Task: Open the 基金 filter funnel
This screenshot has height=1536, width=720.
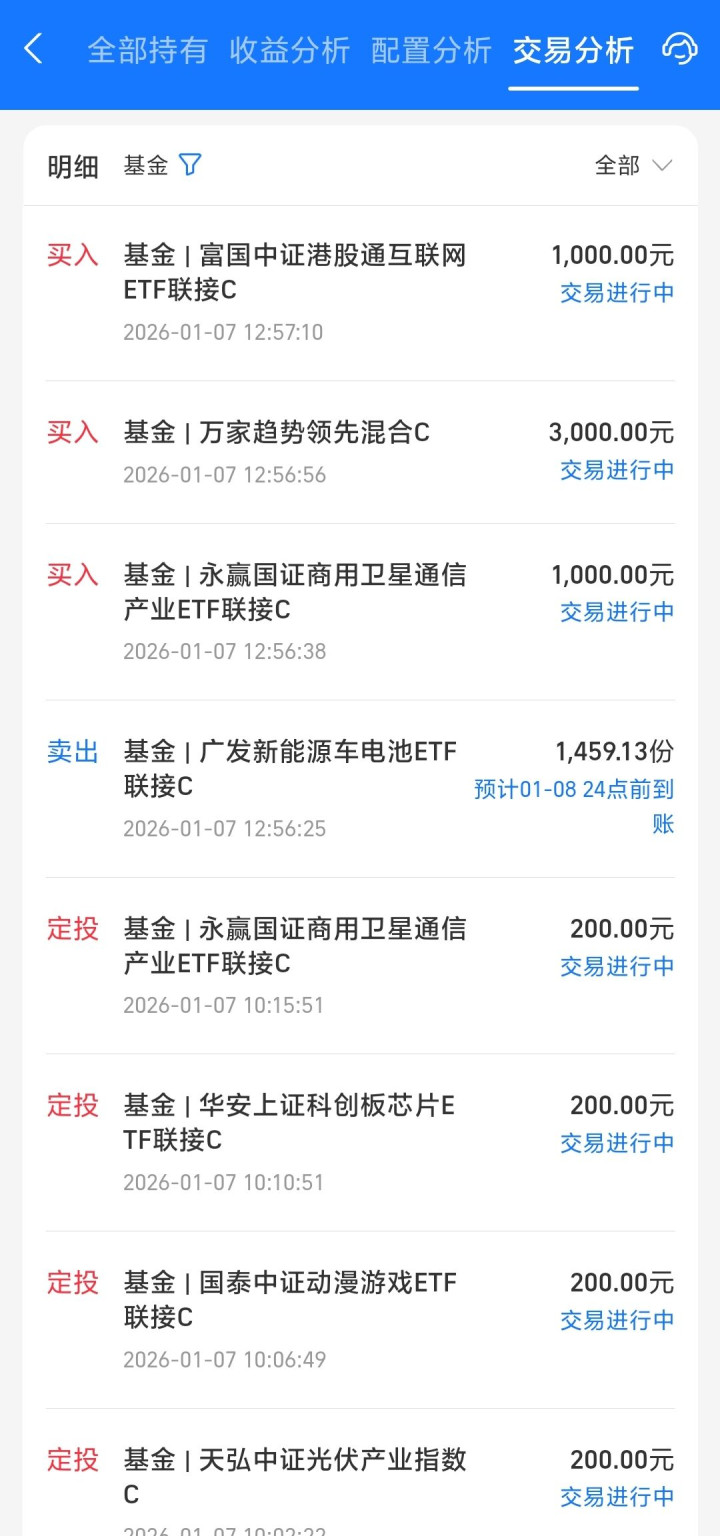Action: tap(190, 165)
